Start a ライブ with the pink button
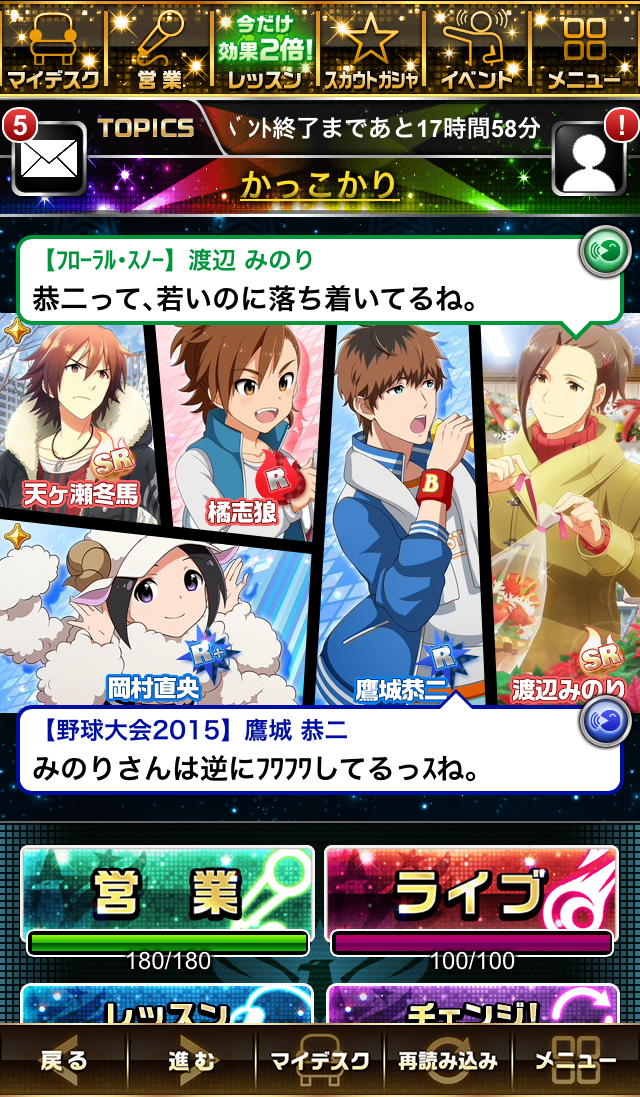The width and height of the screenshot is (640, 1097). pos(471,902)
